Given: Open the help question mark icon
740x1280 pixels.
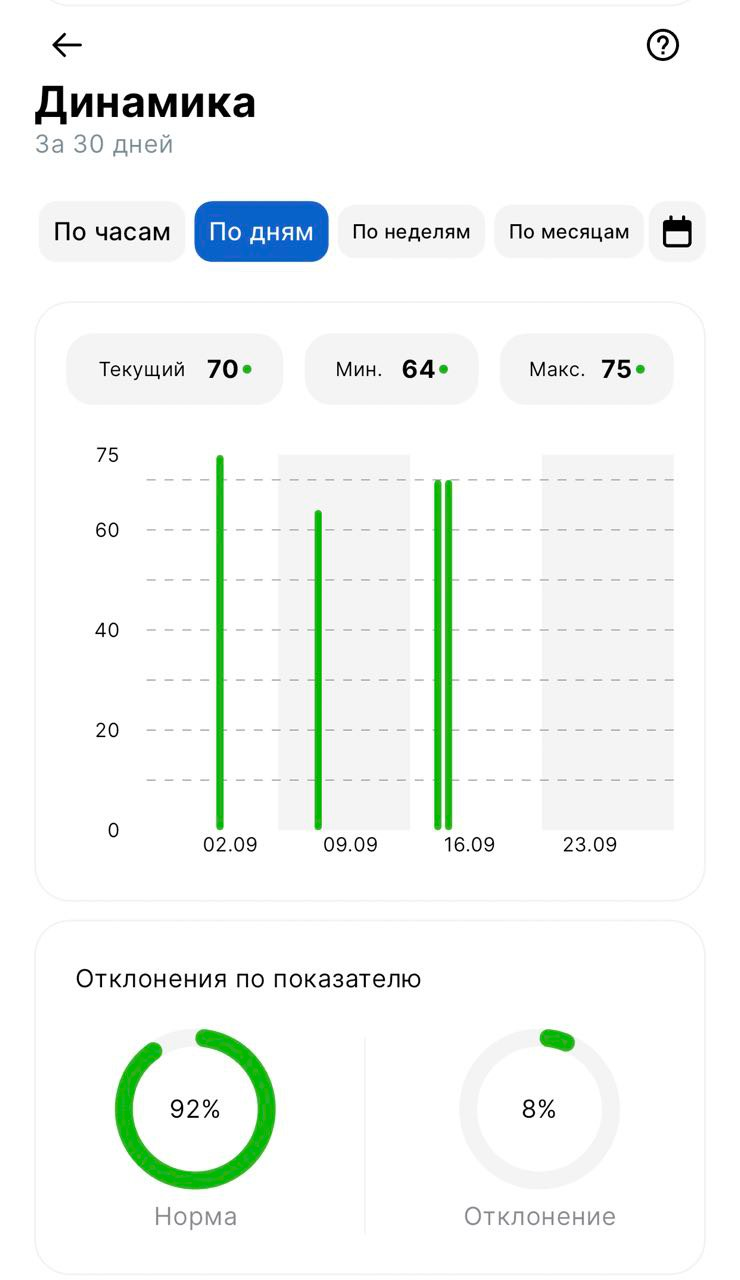Looking at the screenshot, I should click(663, 45).
